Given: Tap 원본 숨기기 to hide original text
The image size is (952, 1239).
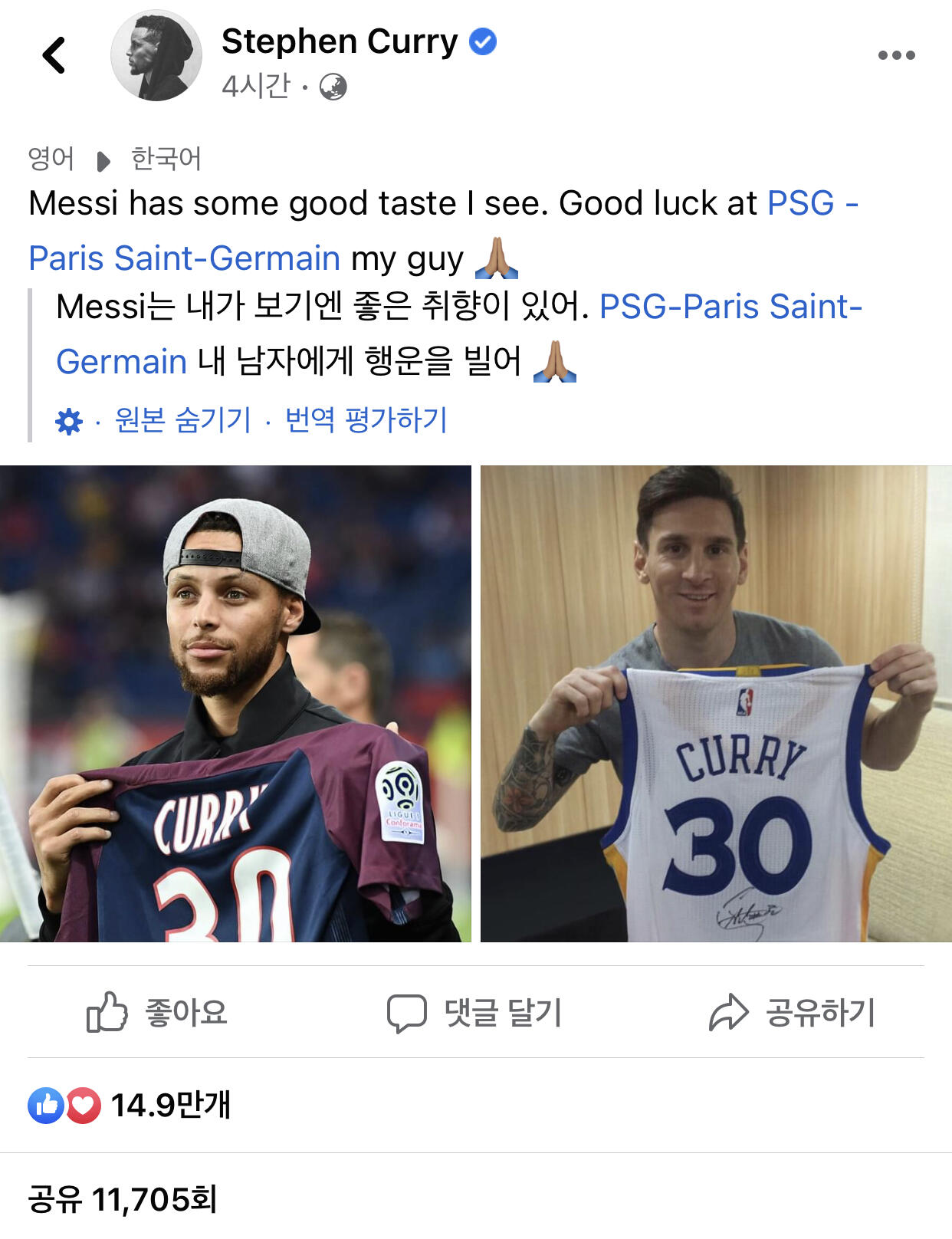Looking at the screenshot, I should (183, 420).
